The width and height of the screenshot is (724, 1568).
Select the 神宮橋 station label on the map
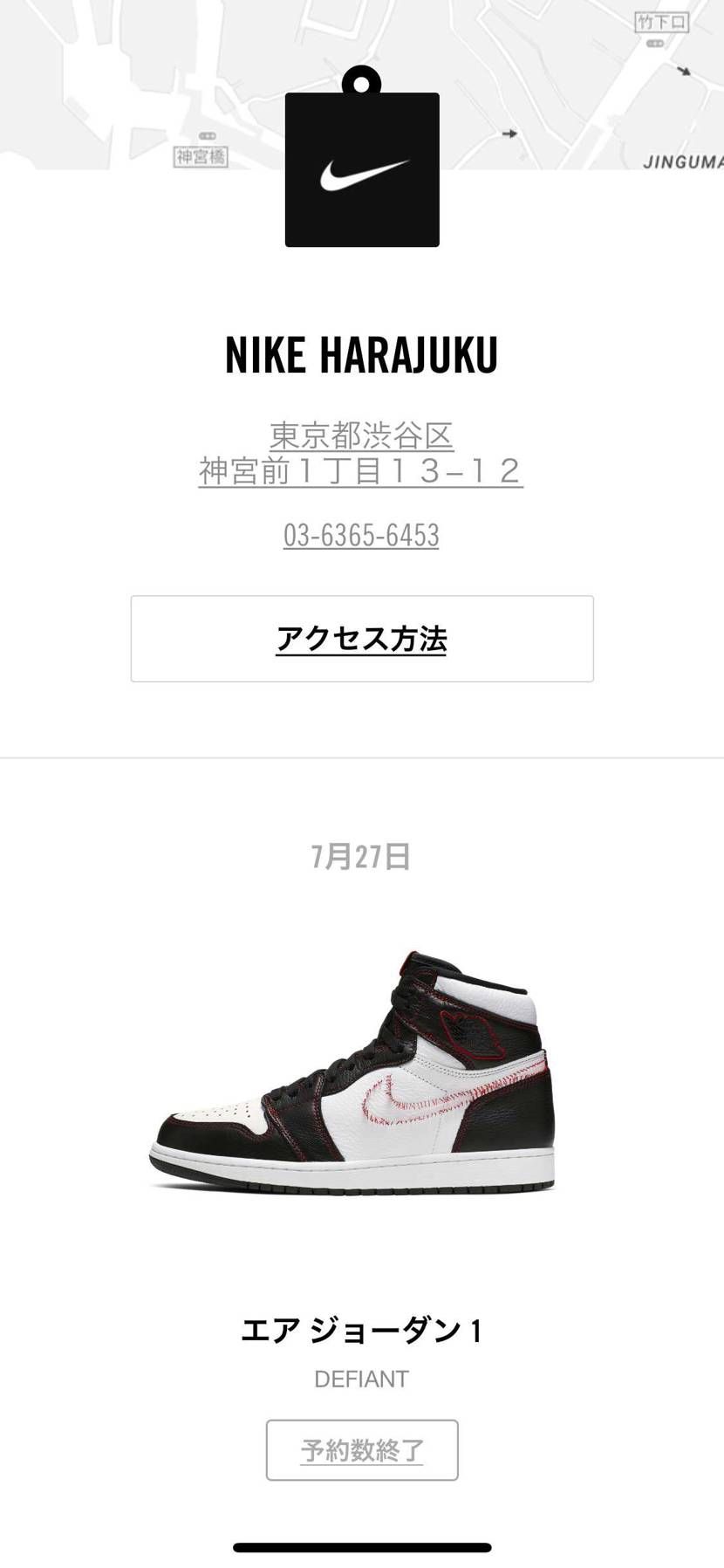[200, 154]
